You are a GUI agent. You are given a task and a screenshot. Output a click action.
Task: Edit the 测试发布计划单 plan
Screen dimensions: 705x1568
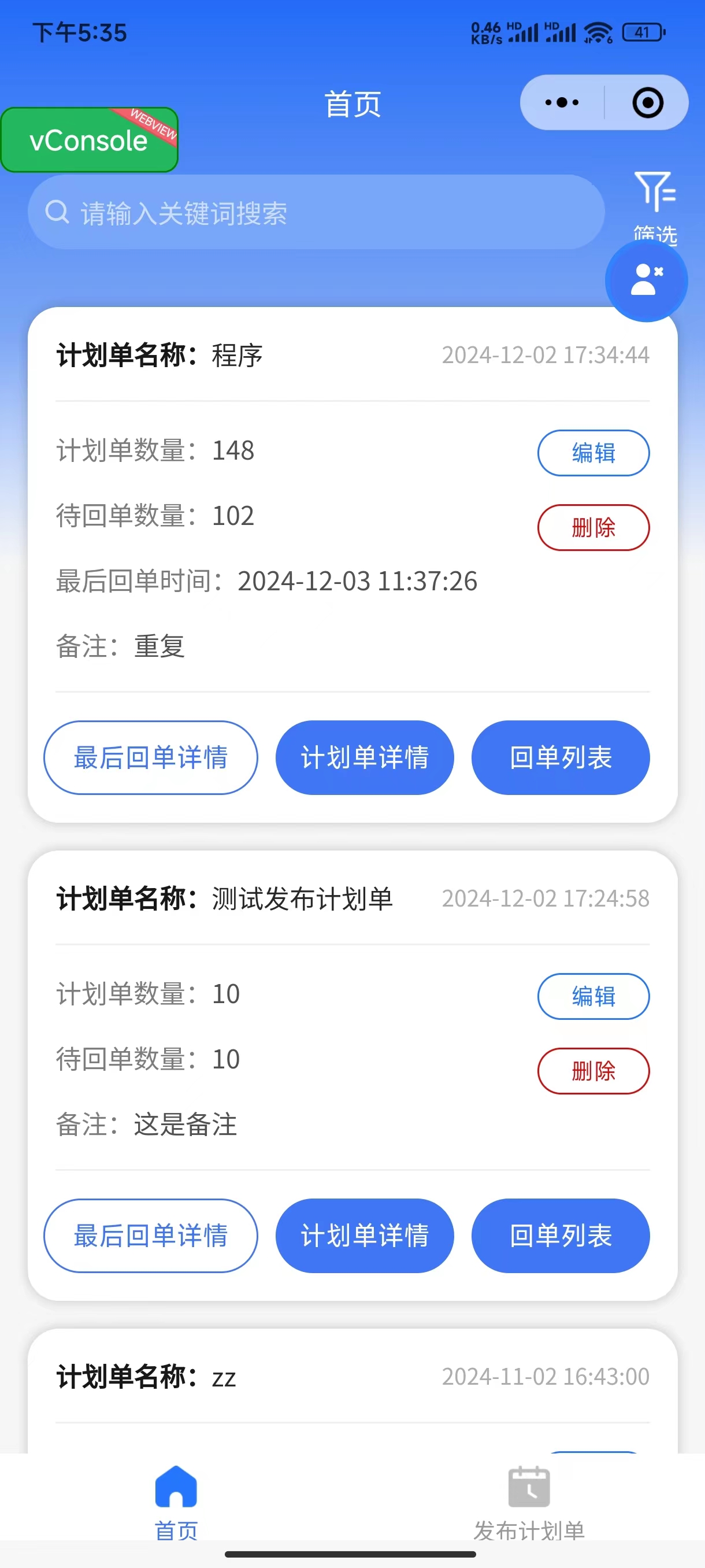coord(593,996)
